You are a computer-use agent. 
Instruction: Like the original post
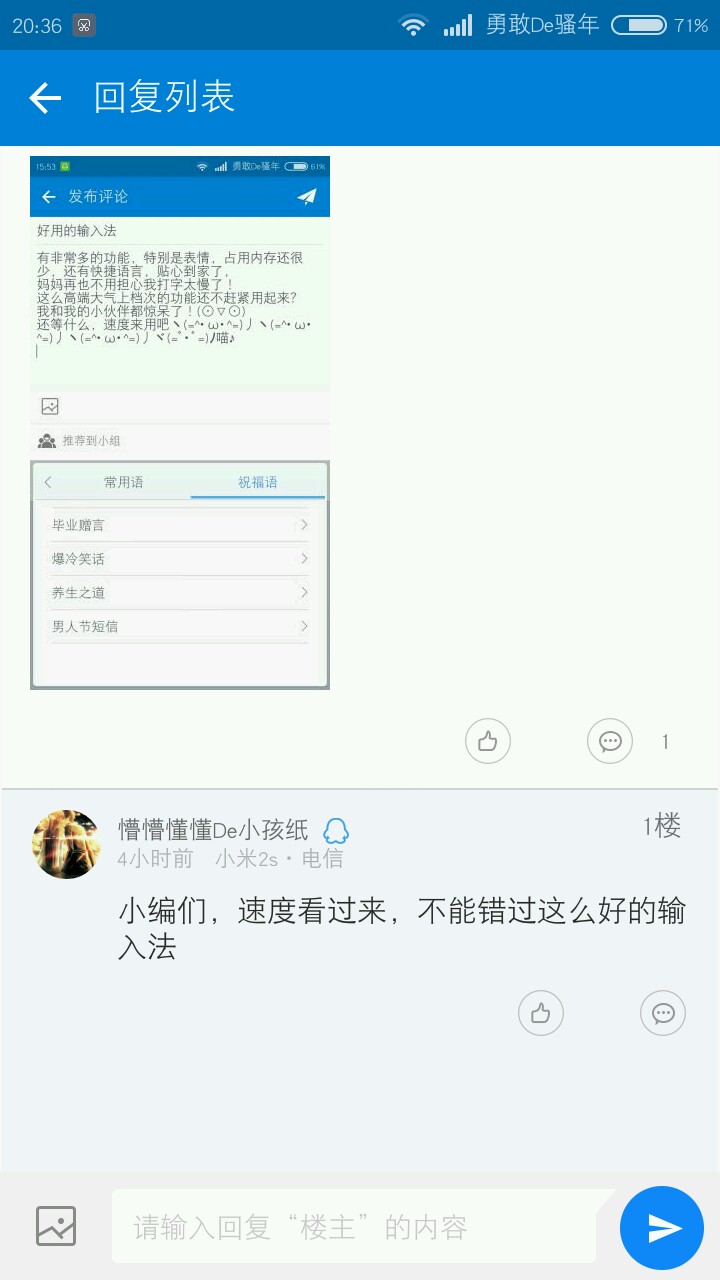488,741
